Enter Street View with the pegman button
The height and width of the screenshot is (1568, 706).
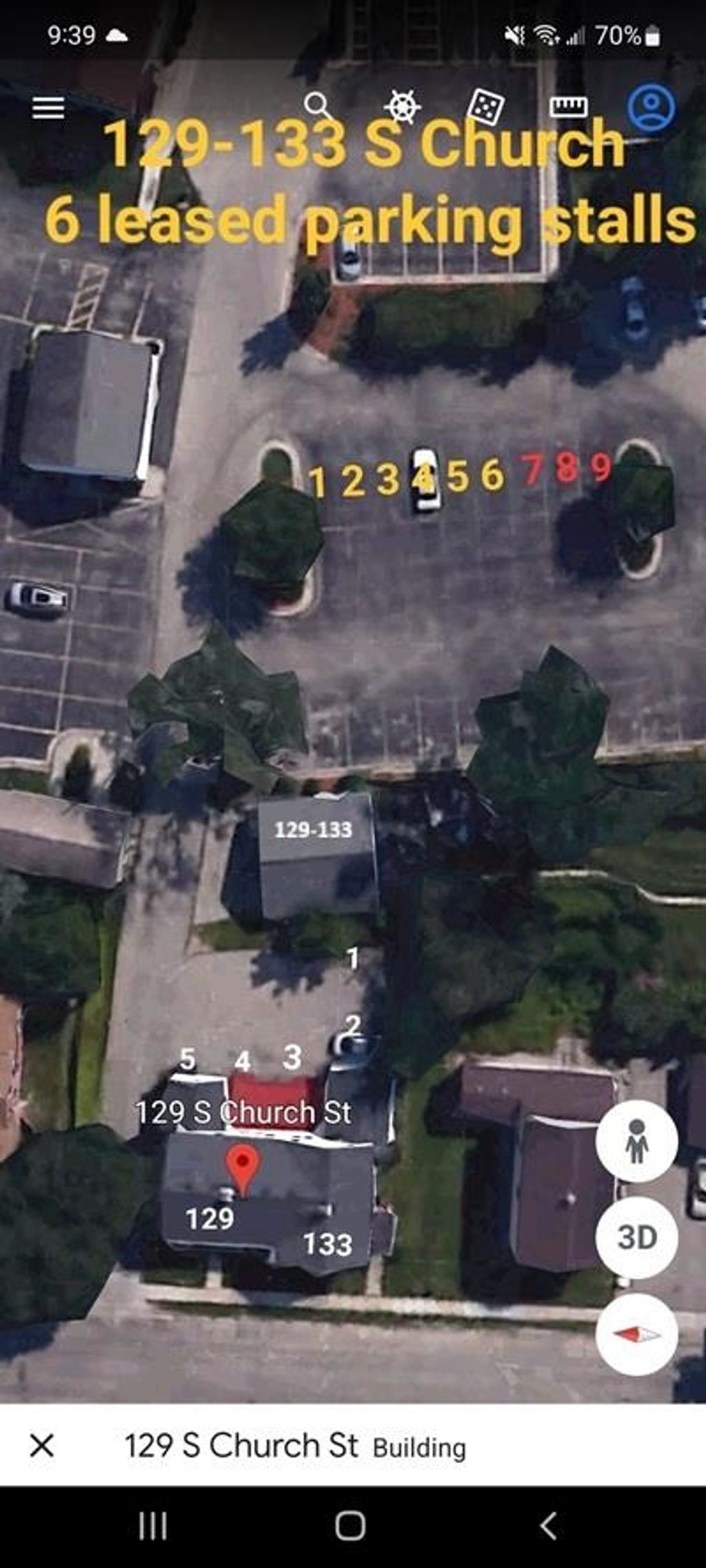pyautogui.click(x=636, y=1140)
